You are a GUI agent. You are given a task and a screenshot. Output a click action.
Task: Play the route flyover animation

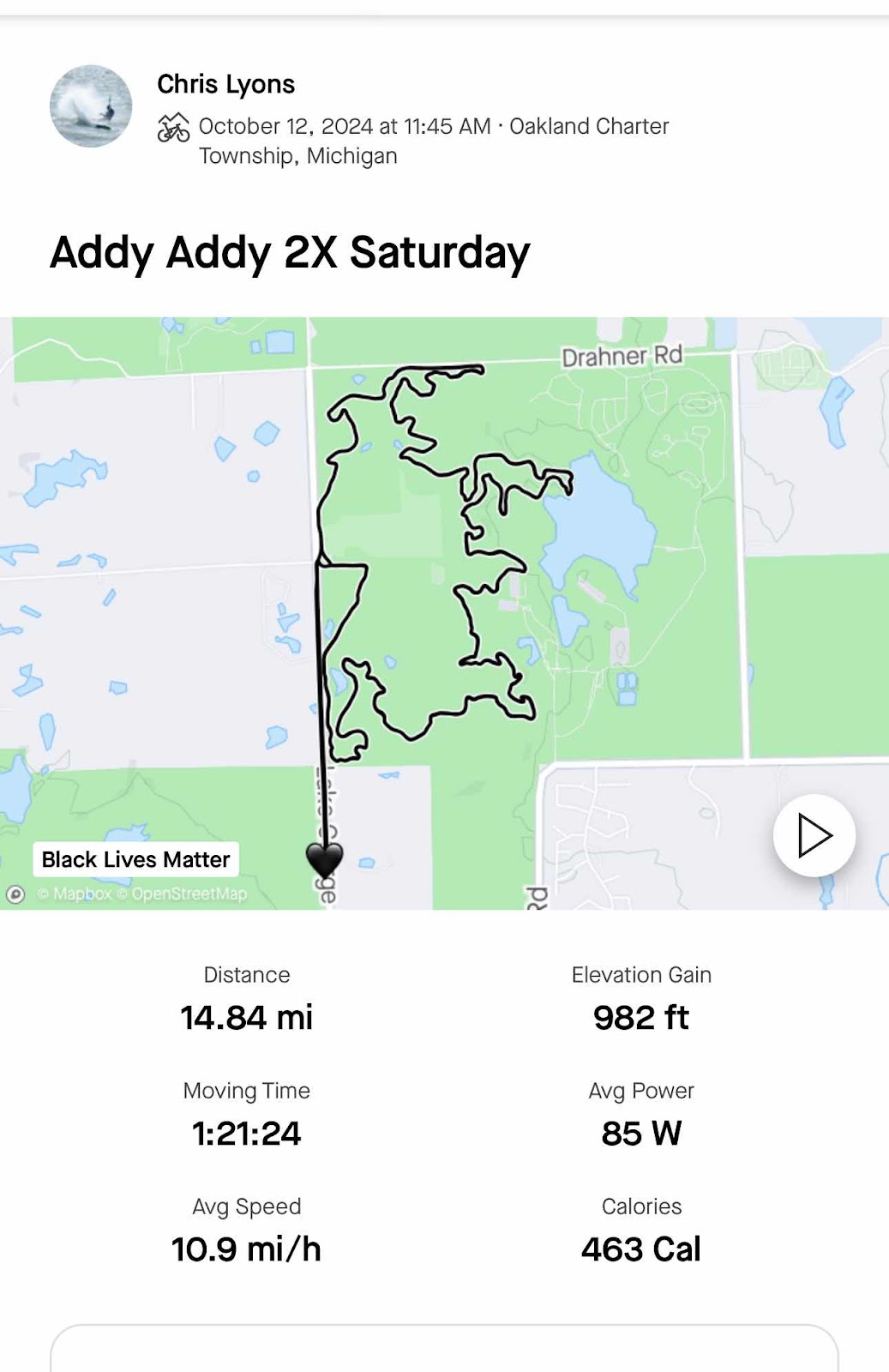click(x=814, y=835)
